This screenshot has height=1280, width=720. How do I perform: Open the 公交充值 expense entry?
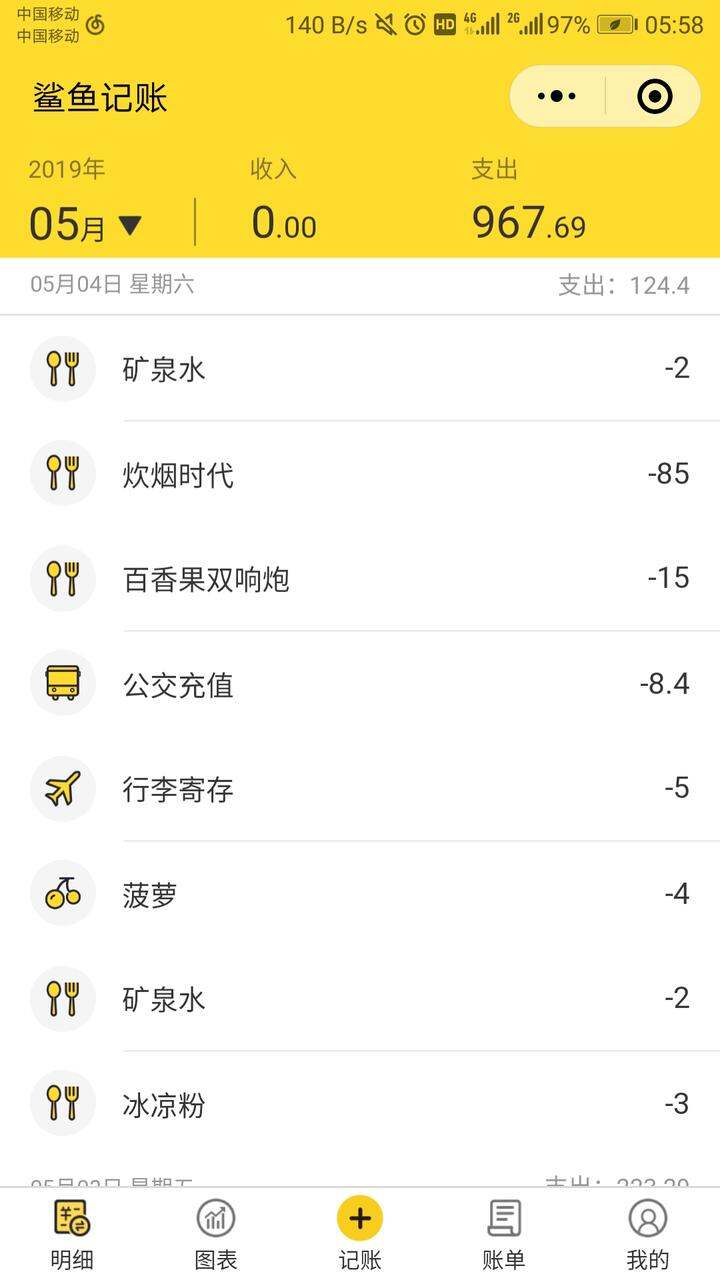pos(360,683)
